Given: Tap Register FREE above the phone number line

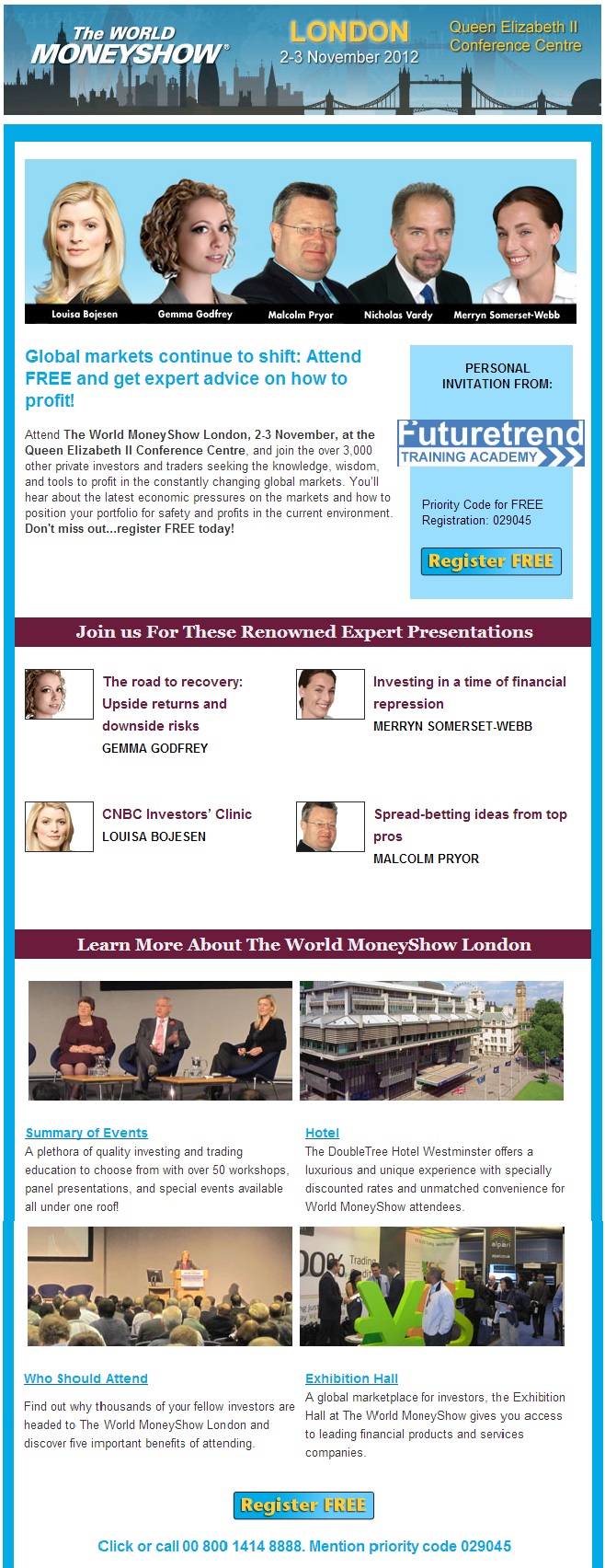Looking at the screenshot, I should click(303, 1505).
